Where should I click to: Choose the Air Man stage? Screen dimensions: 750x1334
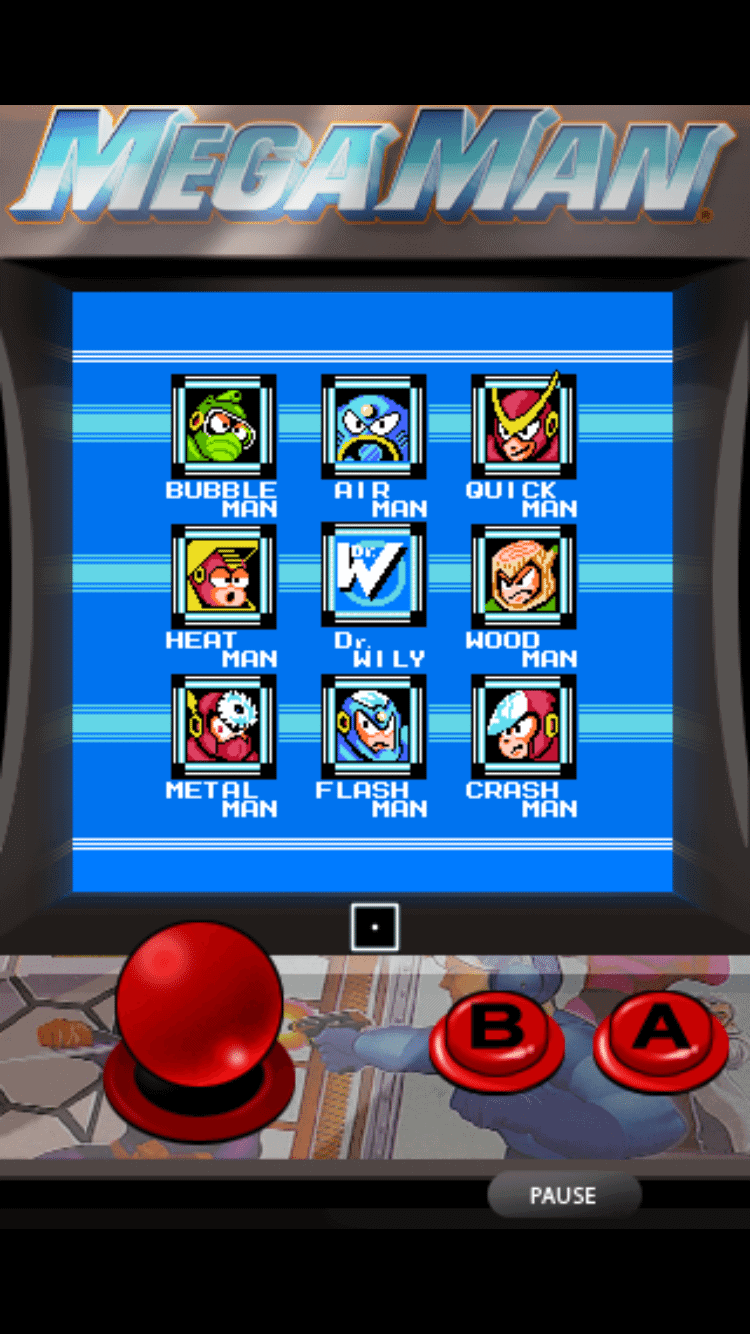(373, 427)
